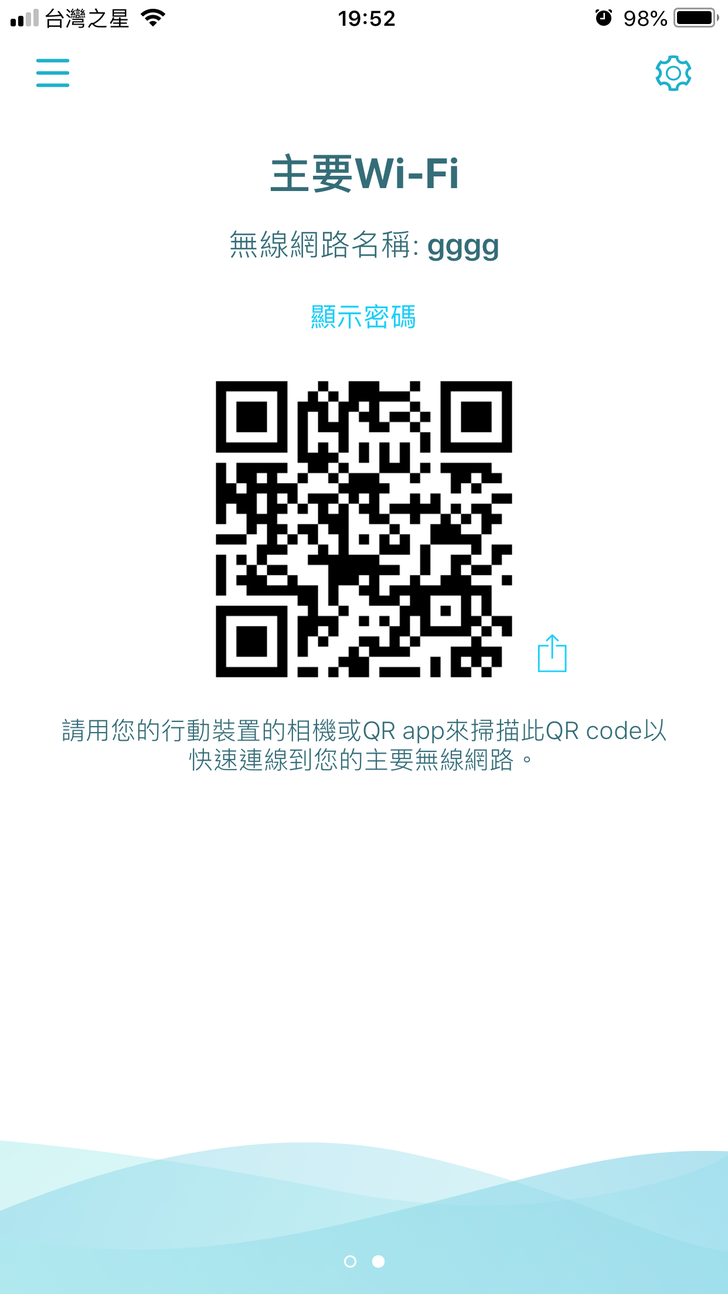Tap 顯示密碼 to reveal the password
728x1294 pixels.
coord(363,317)
